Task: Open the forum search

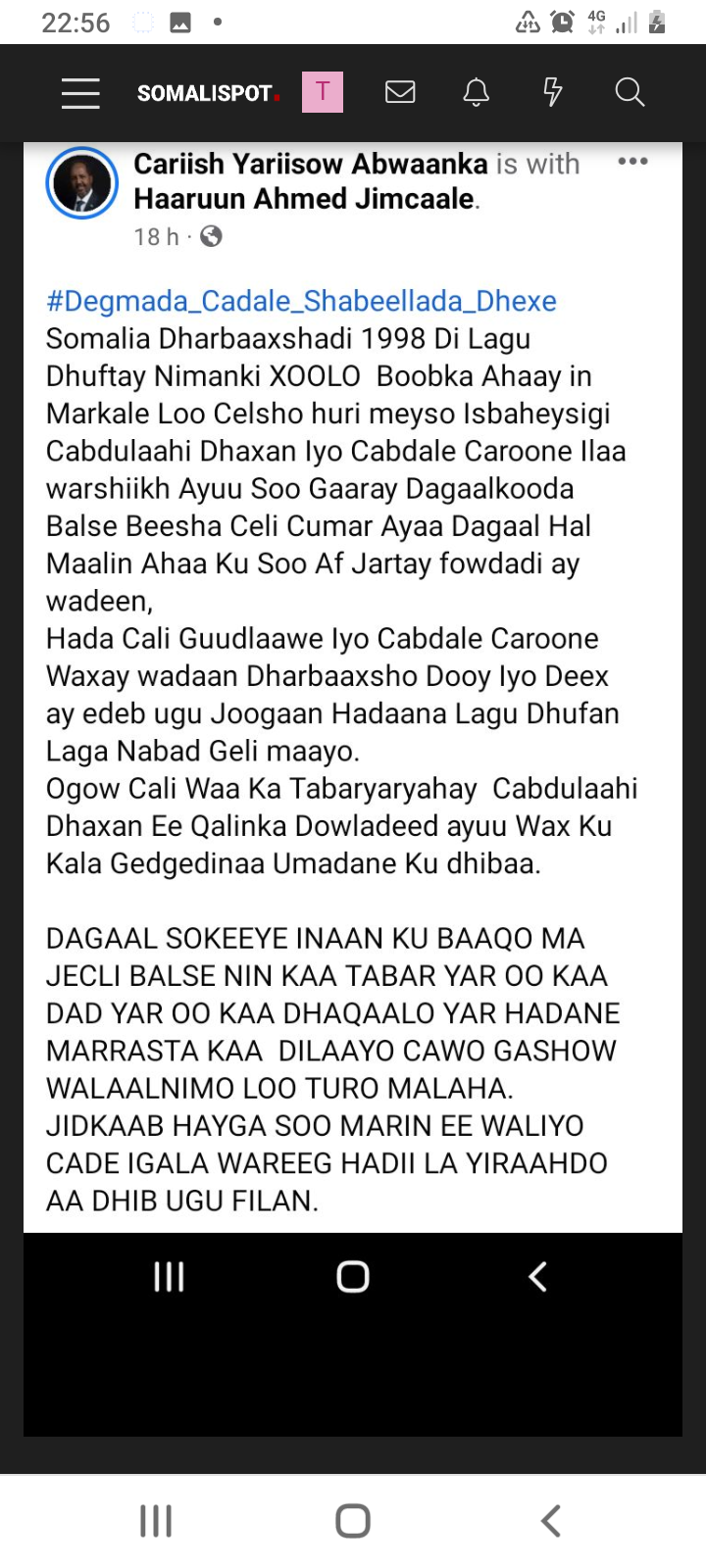Action: (630, 93)
